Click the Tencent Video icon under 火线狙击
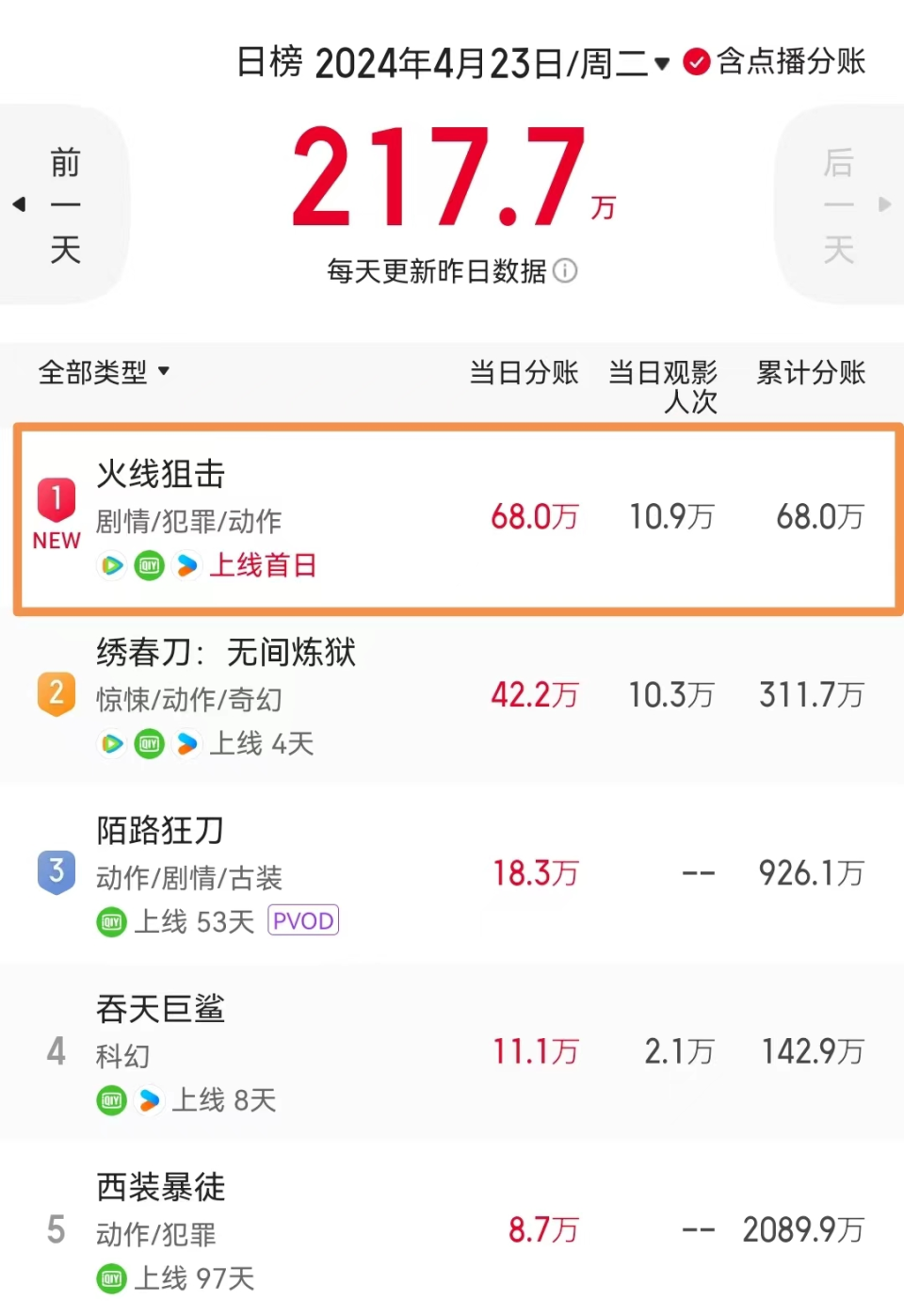Viewport: 904px width, 1316px height. coord(187,565)
